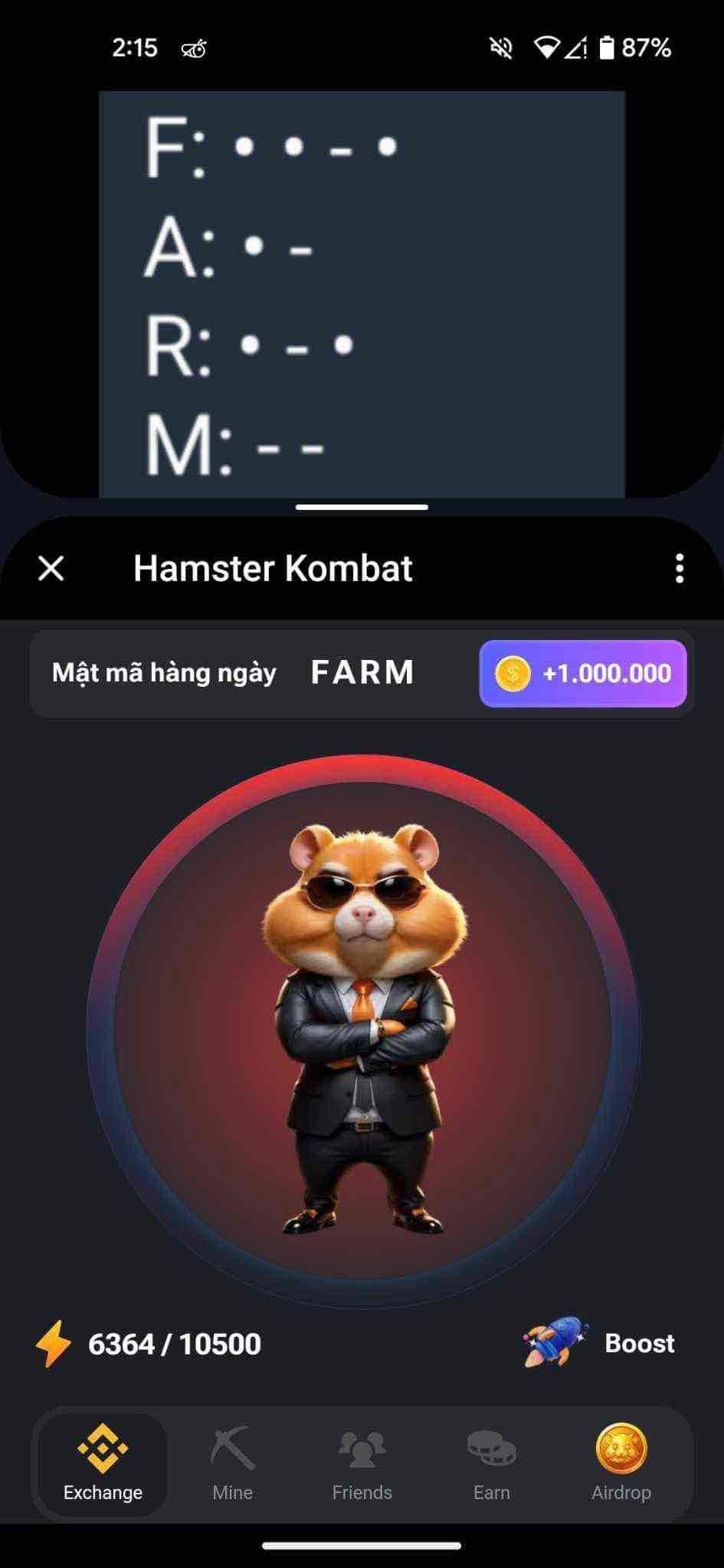Viewport: 724px width, 1568px height.
Task: Open the Airdrop tab
Action: pos(621,1463)
